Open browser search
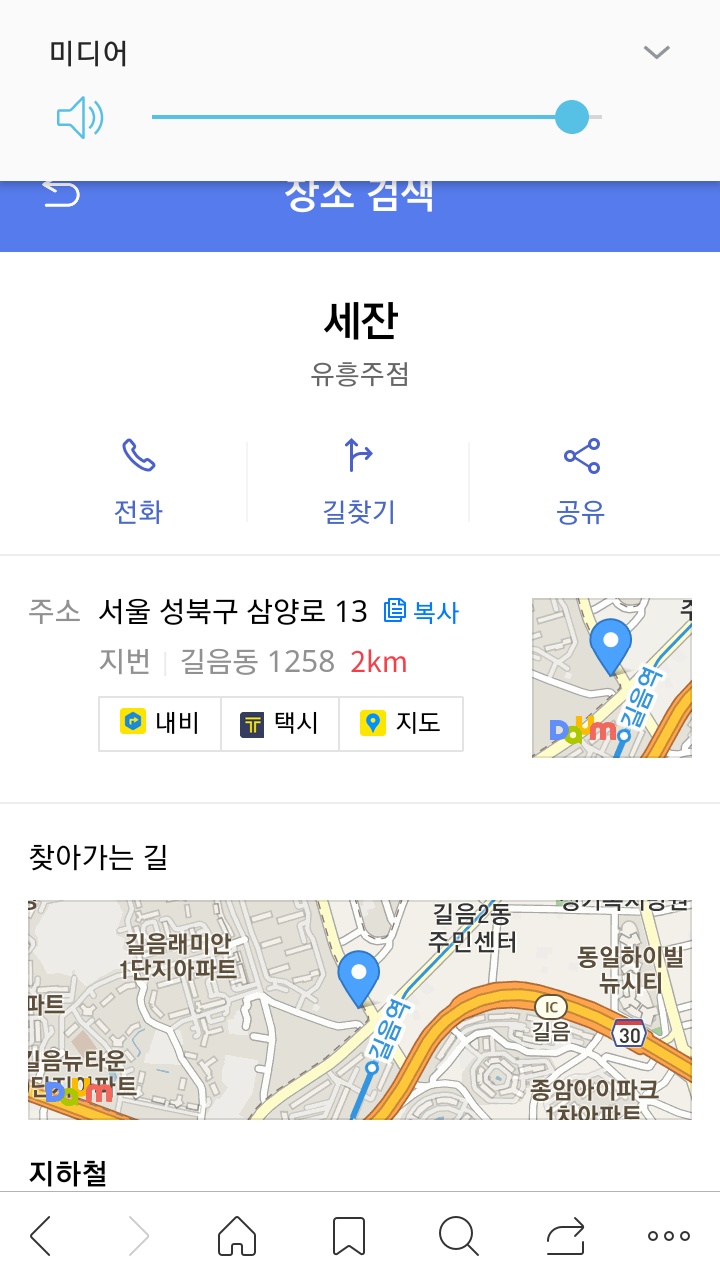Image resolution: width=720 pixels, height=1280 pixels. [458, 1236]
